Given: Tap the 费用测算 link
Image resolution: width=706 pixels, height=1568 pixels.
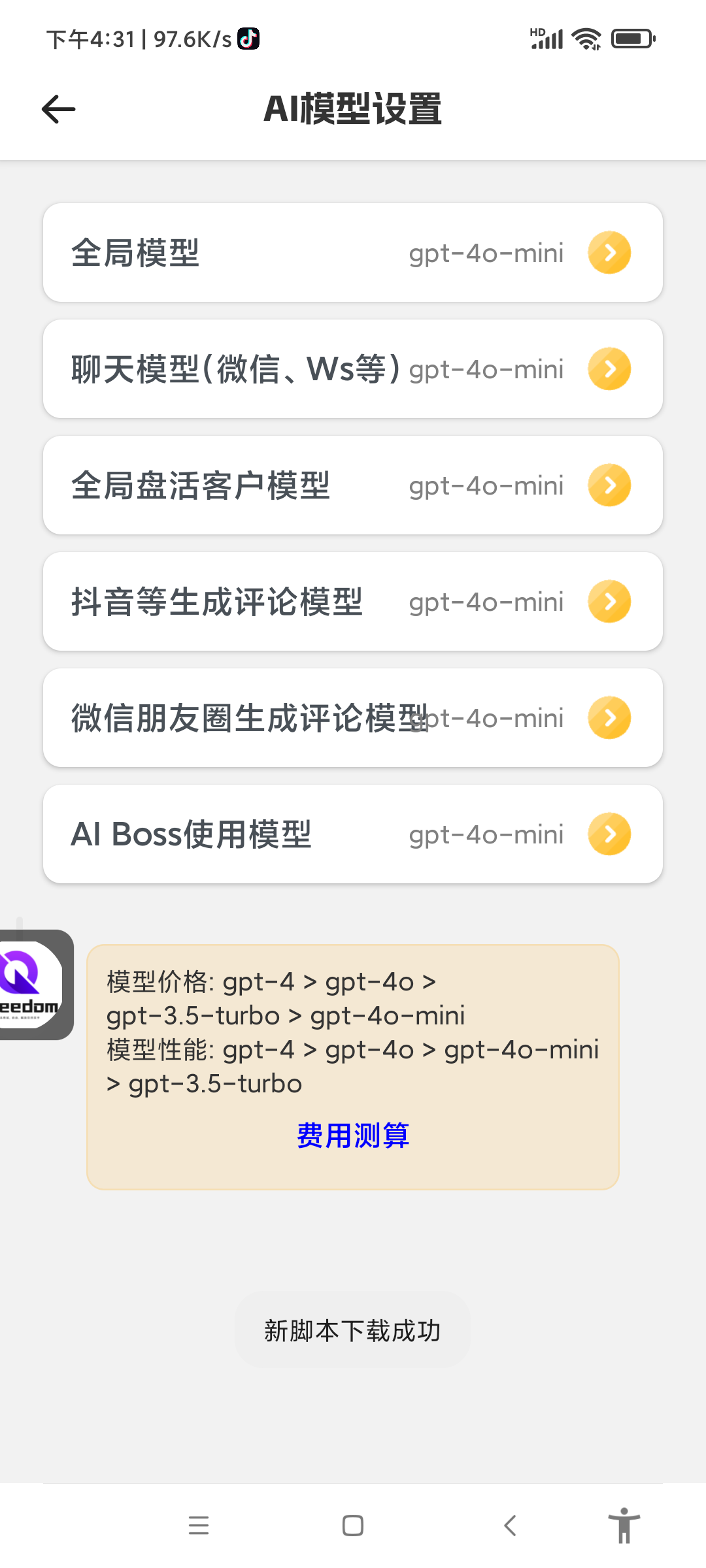Looking at the screenshot, I should pos(353,1135).
